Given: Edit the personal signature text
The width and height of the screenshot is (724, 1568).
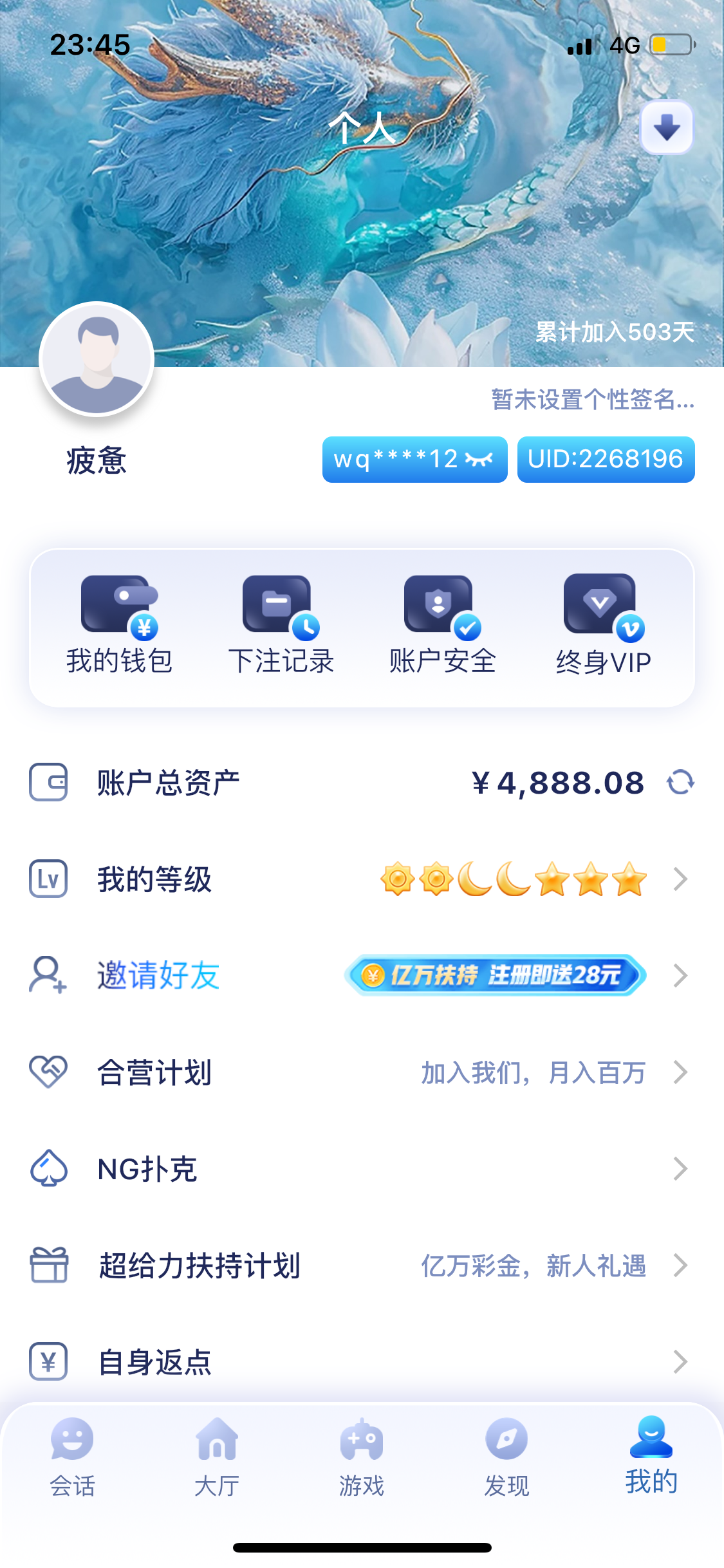Looking at the screenshot, I should tap(592, 400).
